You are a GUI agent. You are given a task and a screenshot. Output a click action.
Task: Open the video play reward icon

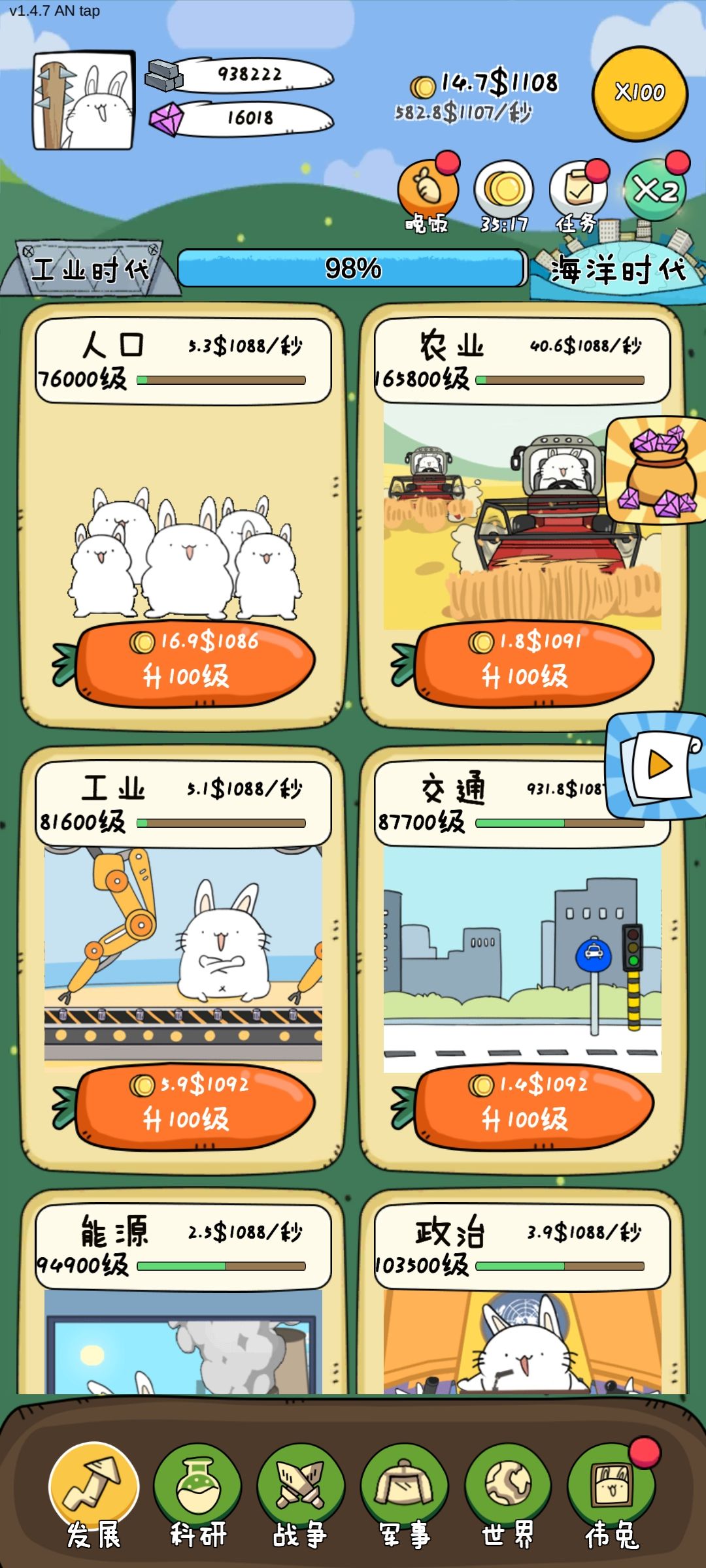(x=656, y=766)
